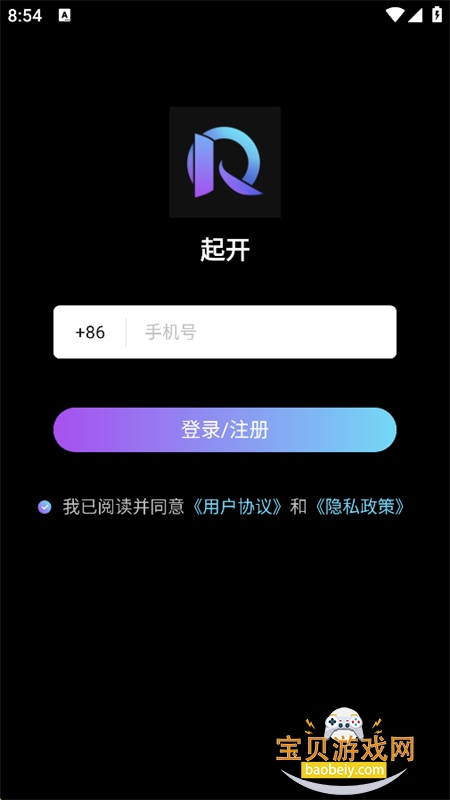Tap the 手机号 phone number field
This screenshot has width=450, height=800.
260,332
